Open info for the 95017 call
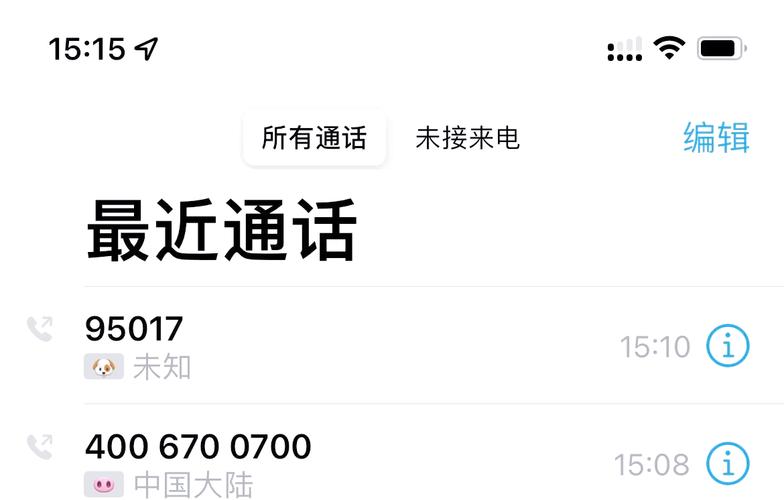This screenshot has width=784, height=500. click(727, 346)
